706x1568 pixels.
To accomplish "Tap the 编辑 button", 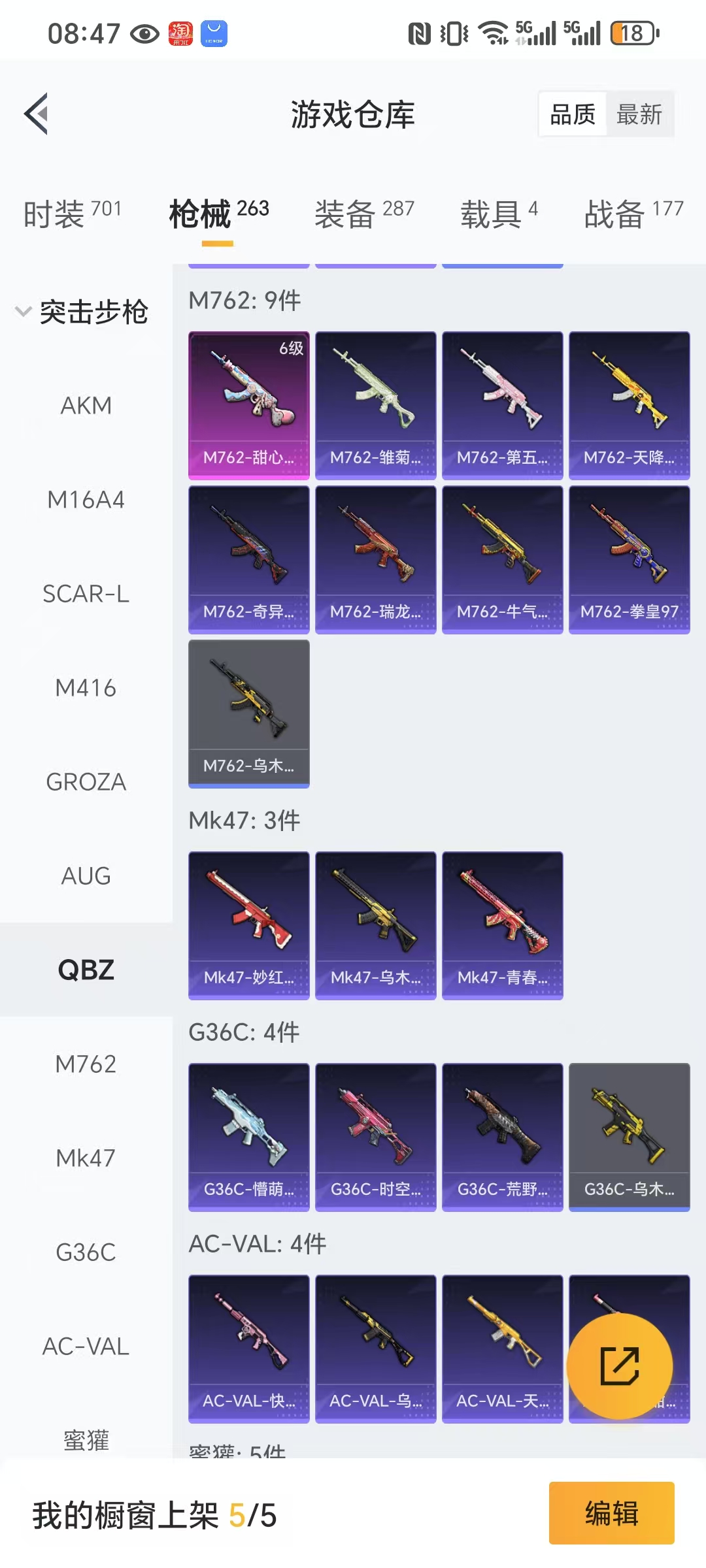I will pos(612,1513).
